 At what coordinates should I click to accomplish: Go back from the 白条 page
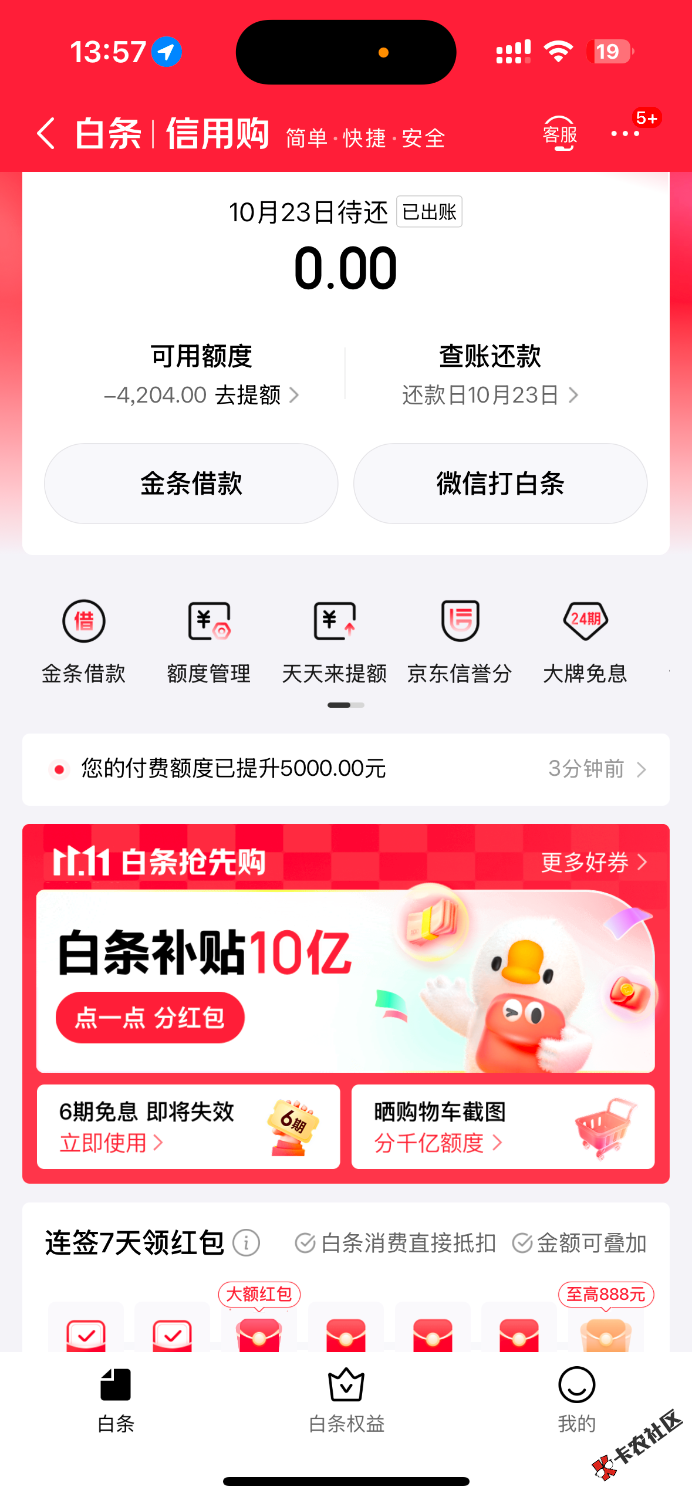point(45,134)
